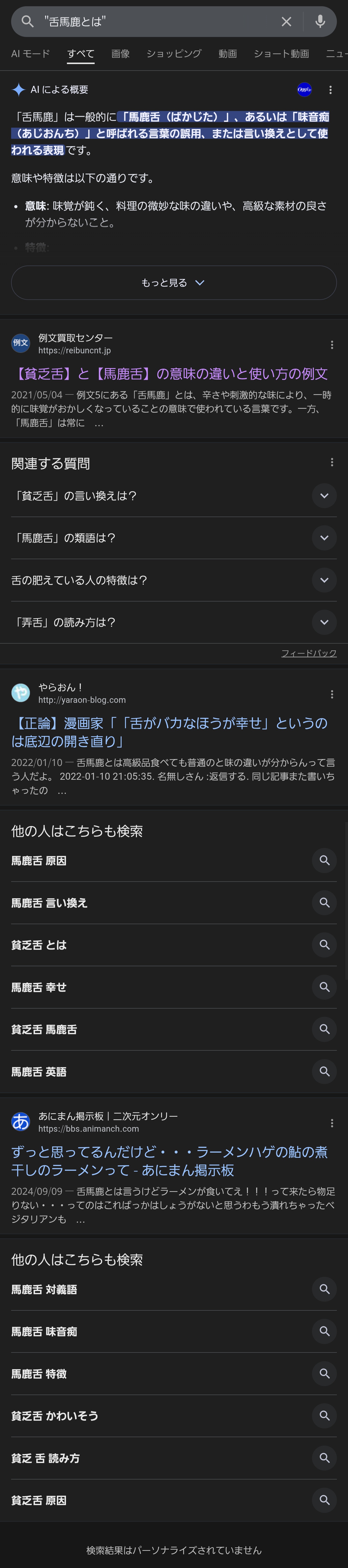
Task: Clear the search query text
Action: click(286, 22)
